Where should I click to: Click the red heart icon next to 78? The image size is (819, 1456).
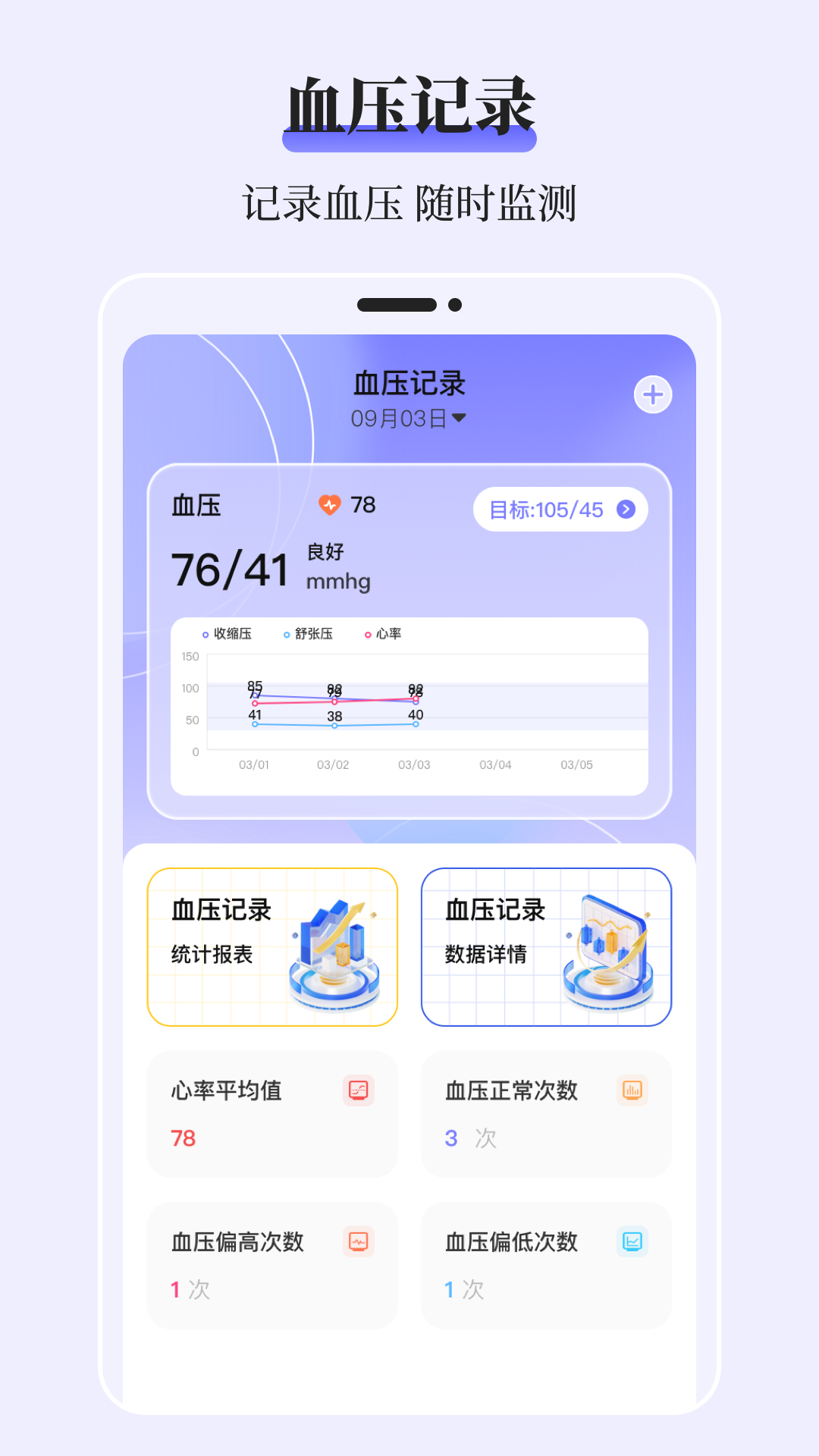click(326, 505)
